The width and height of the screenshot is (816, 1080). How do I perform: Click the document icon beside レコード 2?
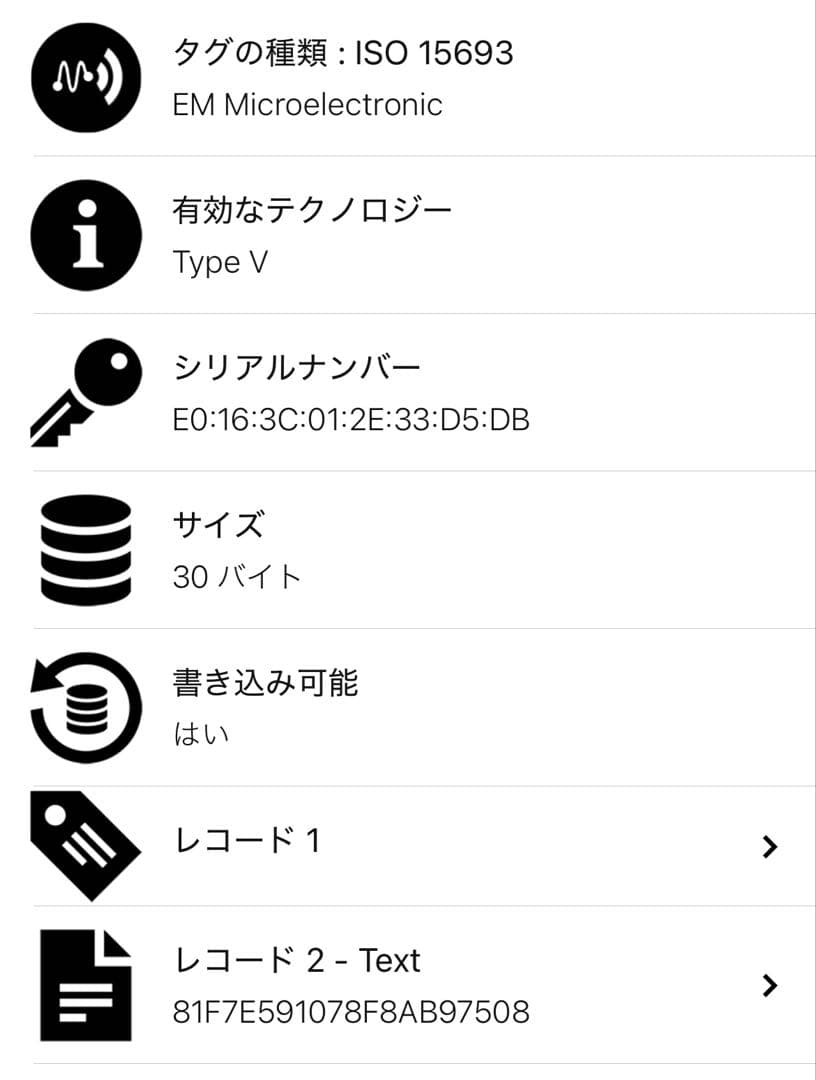click(85, 982)
